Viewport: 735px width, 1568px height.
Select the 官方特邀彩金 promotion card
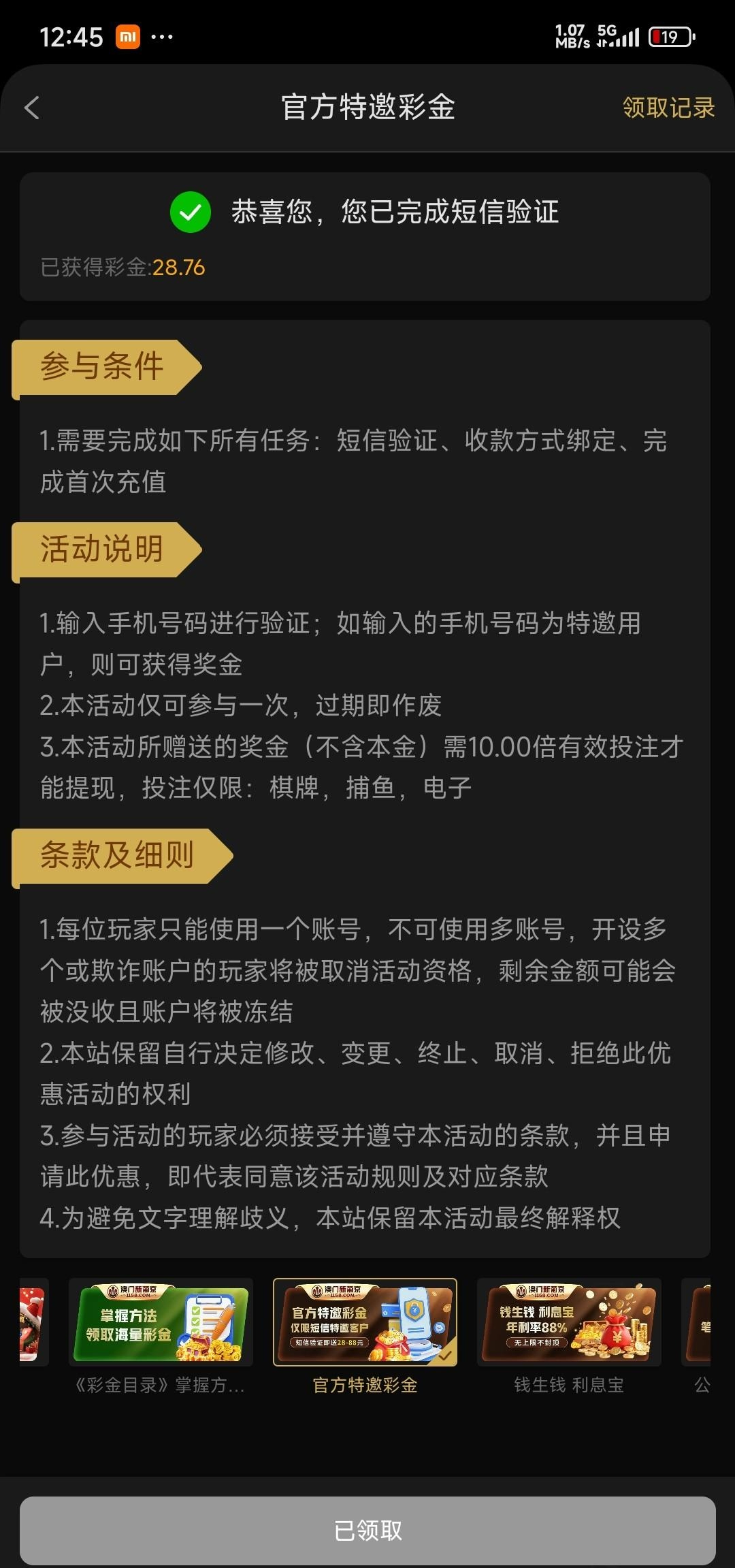click(x=365, y=1324)
